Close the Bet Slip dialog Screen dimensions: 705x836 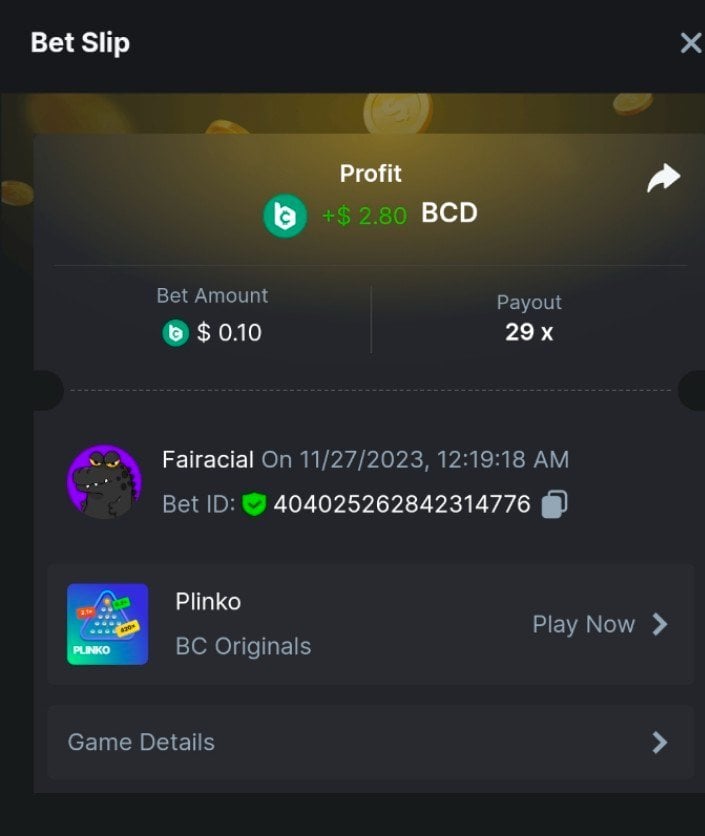pos(690,43)
